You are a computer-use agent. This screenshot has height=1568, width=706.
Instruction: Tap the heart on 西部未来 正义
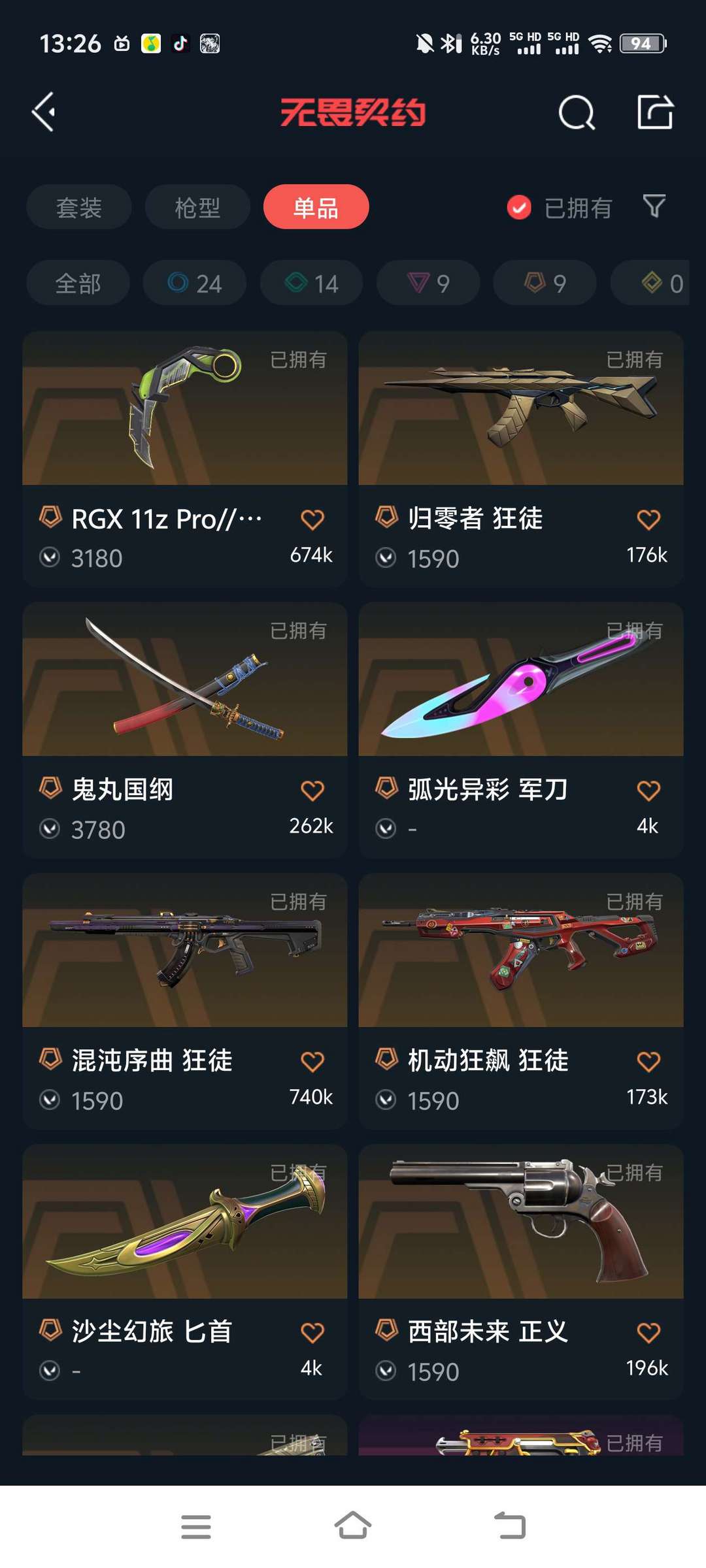[x=648, y=1332]
